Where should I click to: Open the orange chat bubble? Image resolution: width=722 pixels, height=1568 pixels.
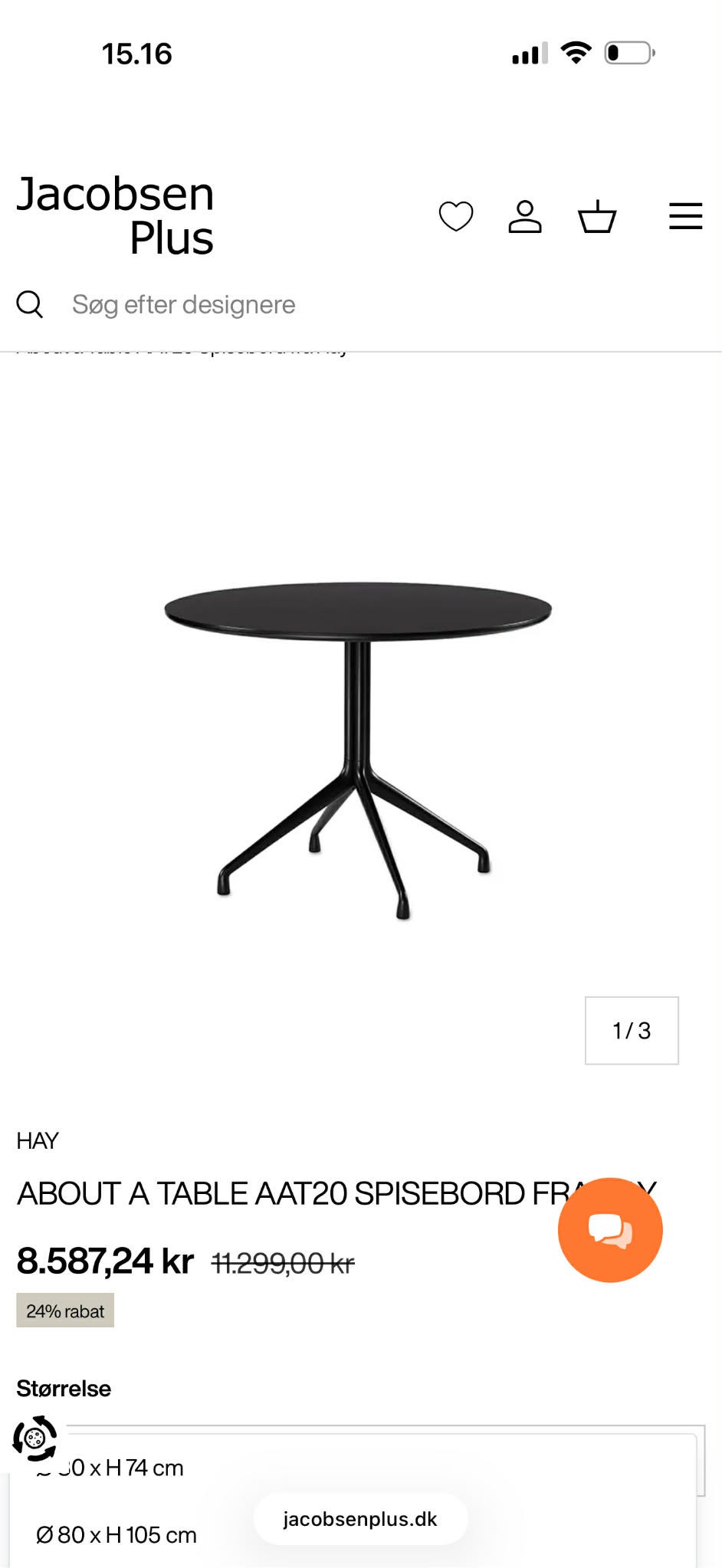point(610,1229)
